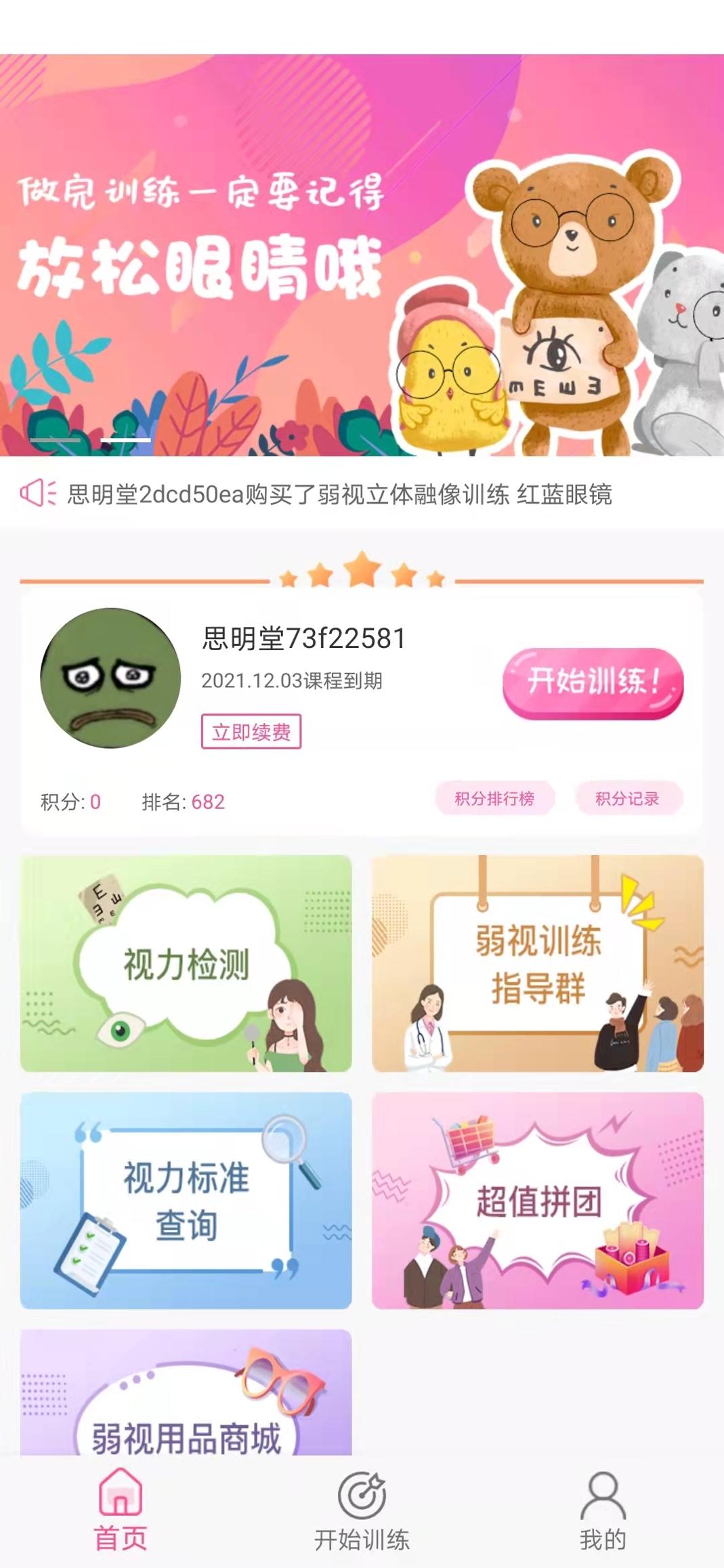Open the 视力标准查询 card
Viewport: 724px width, 1568px height.
click(x=186, y=1200)
